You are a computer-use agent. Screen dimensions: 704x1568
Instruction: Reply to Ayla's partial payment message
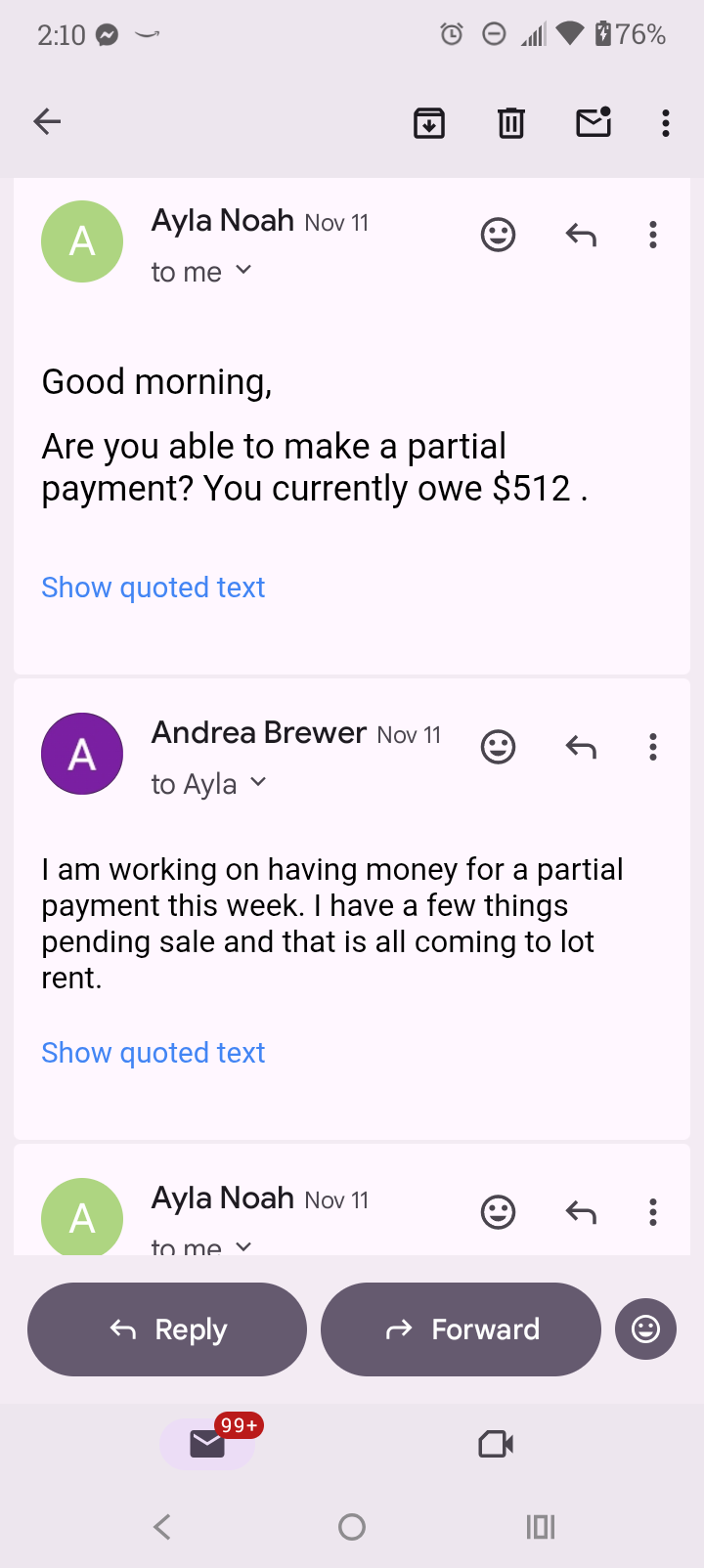[x=581, y=235]
